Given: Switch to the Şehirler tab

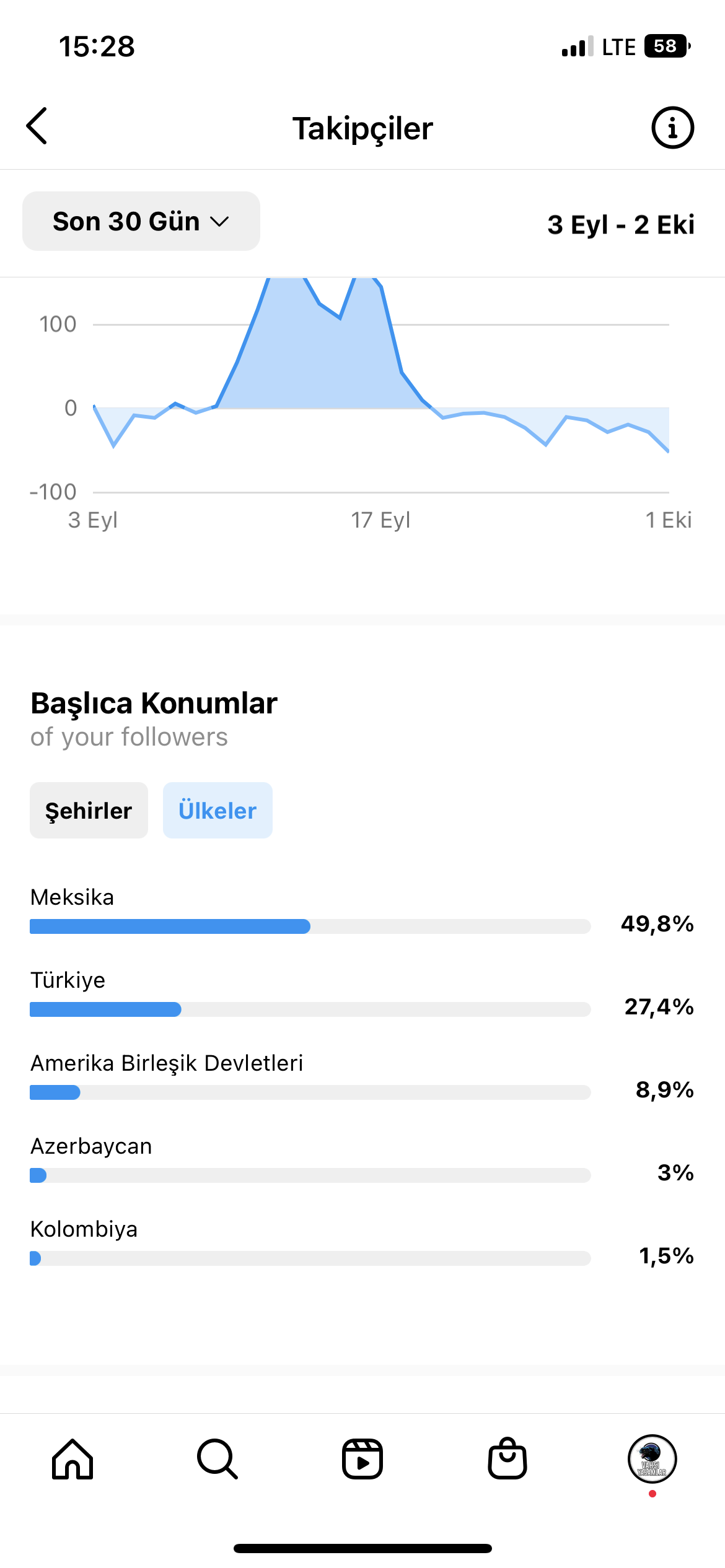Looking at the screenshot, I should tap(89, 810).
